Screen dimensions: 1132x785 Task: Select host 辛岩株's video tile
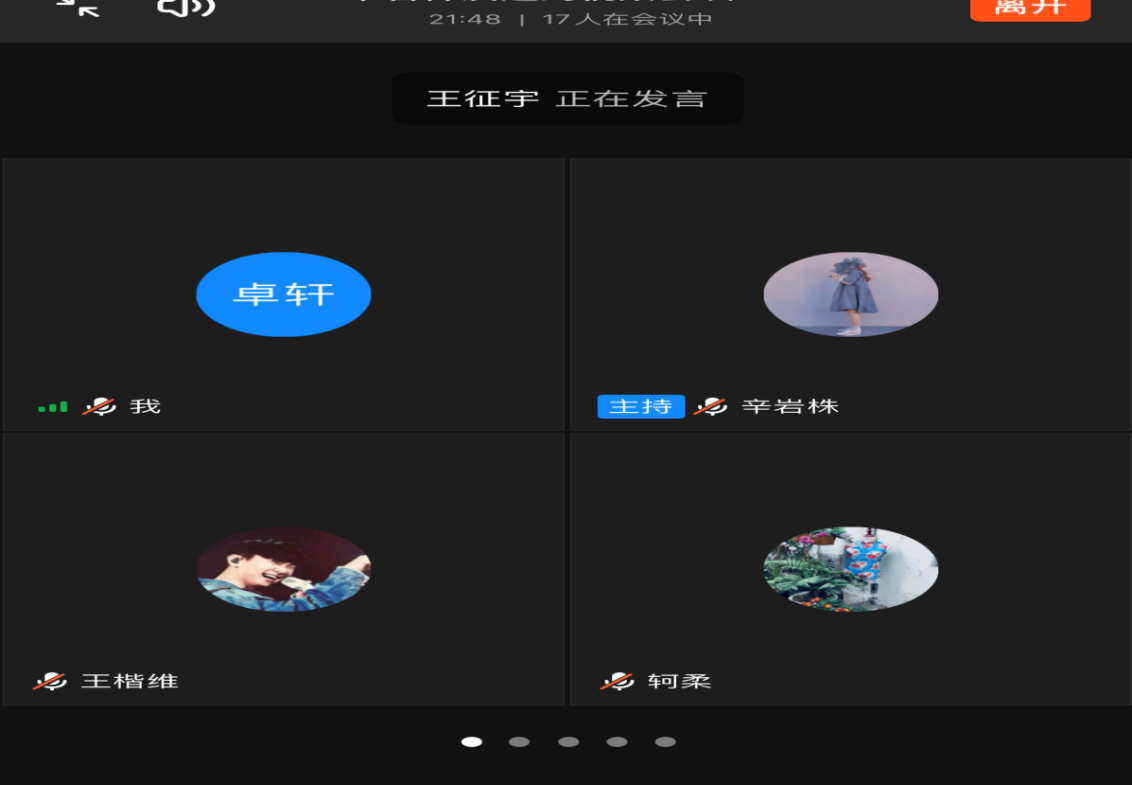(850, 294)
